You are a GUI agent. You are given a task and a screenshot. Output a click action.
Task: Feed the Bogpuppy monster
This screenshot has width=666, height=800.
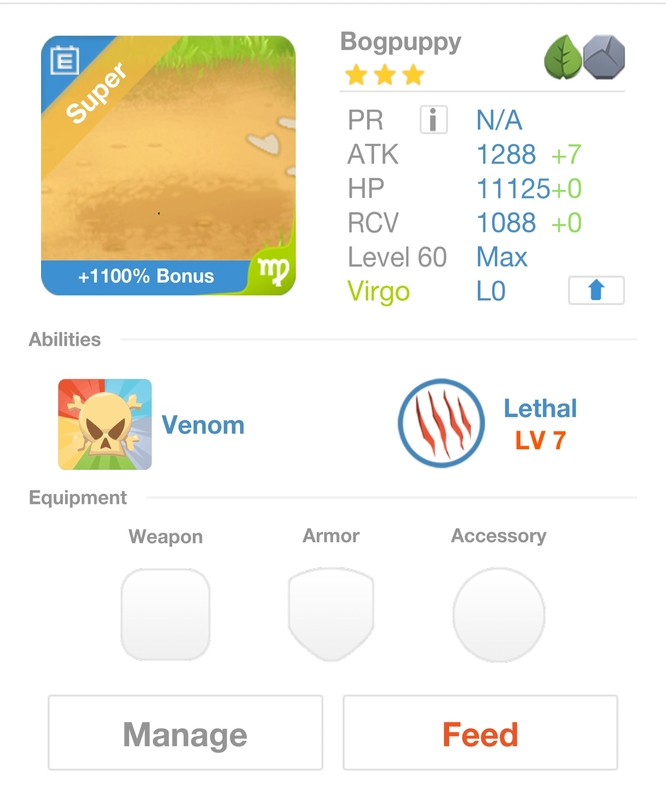480,735
